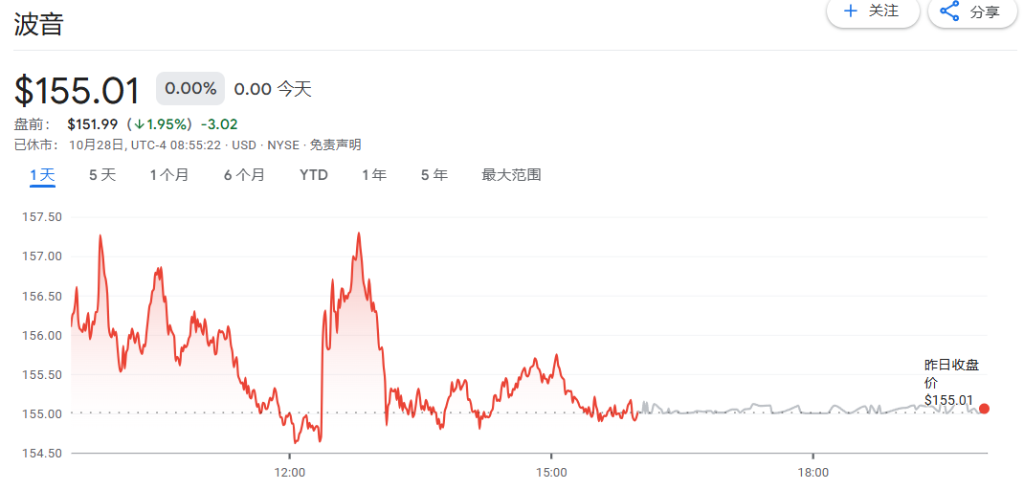Share this stock via 分享
Viewport: 1024px width, 485px height.
point(970,12)
